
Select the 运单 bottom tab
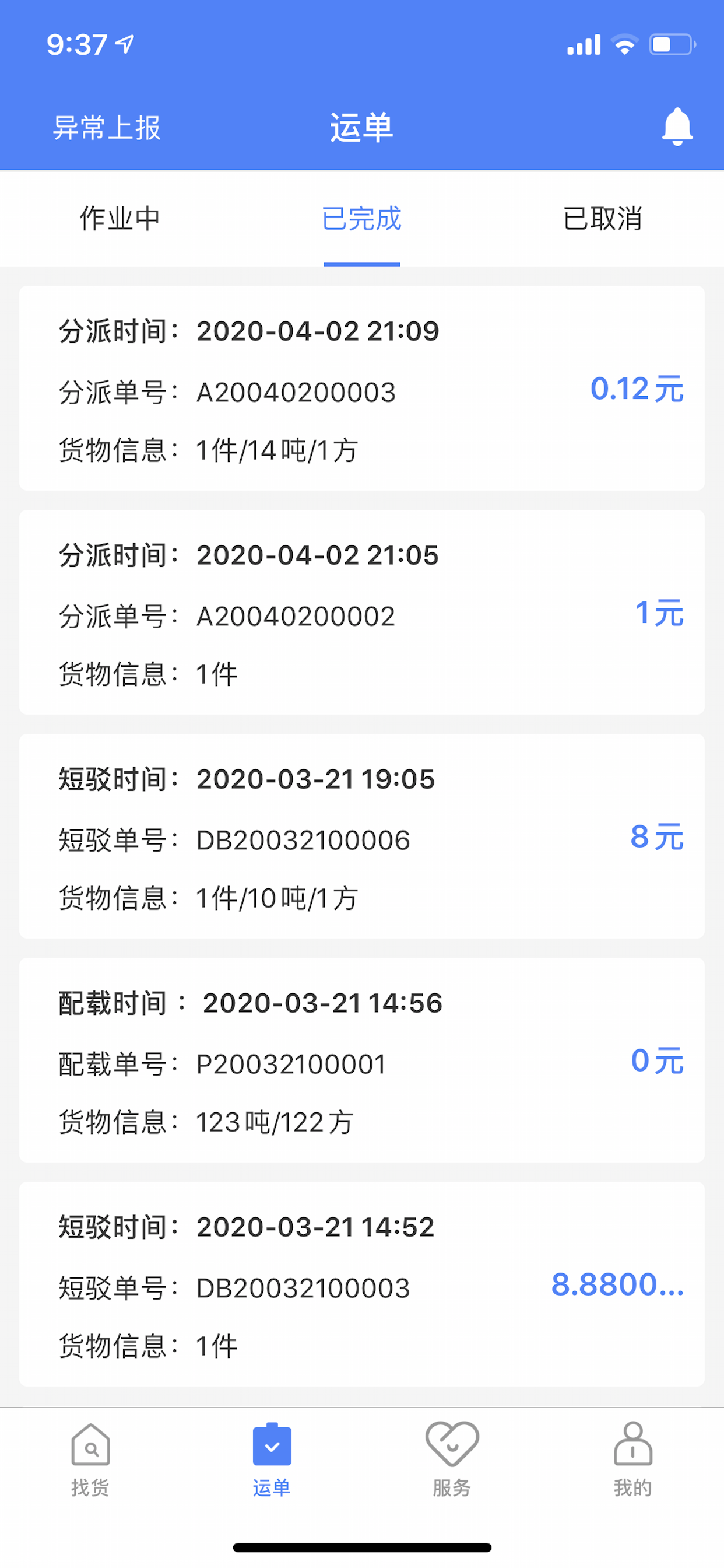[271, 1459]
